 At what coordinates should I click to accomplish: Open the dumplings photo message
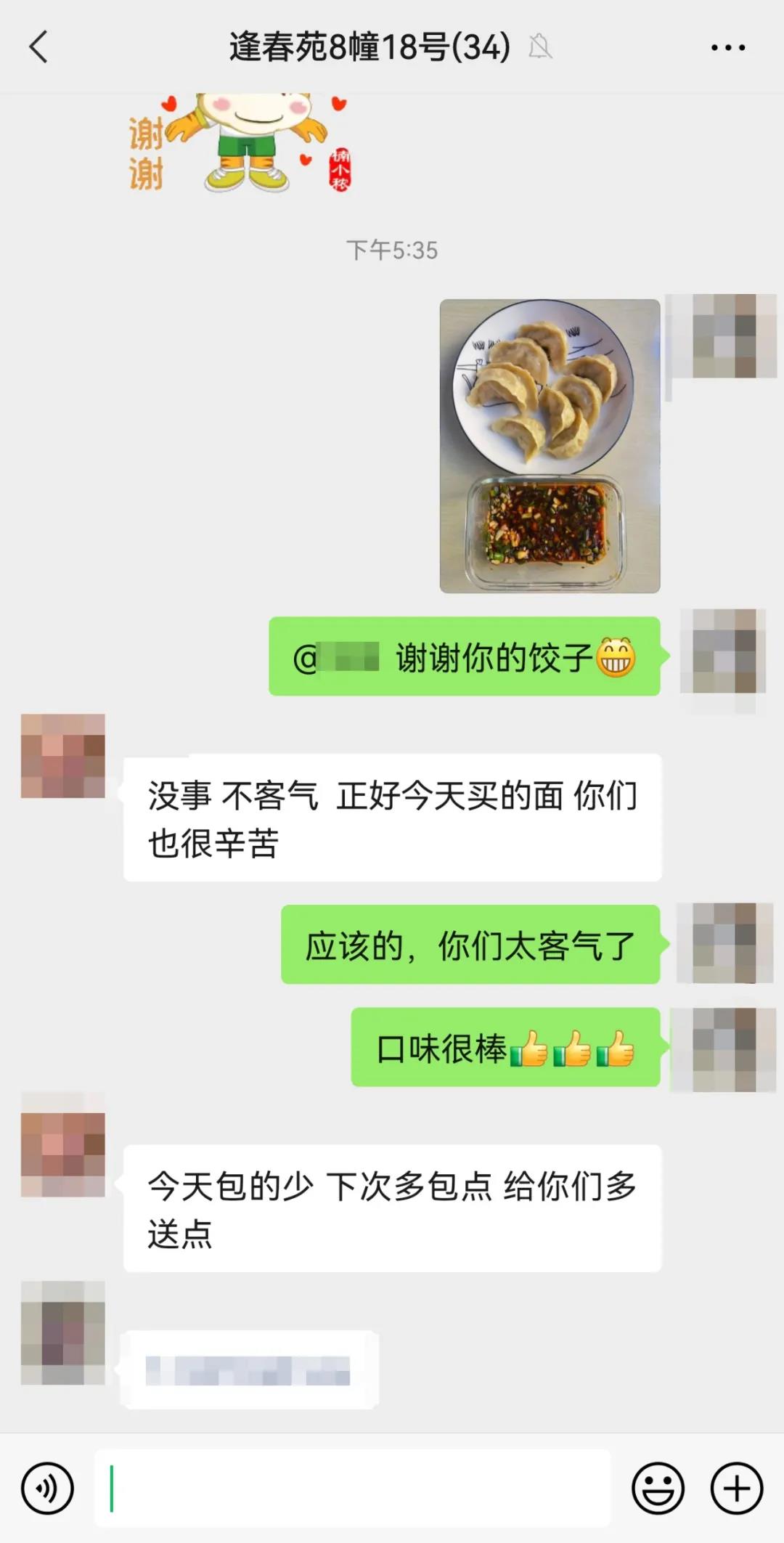point(550,446)
